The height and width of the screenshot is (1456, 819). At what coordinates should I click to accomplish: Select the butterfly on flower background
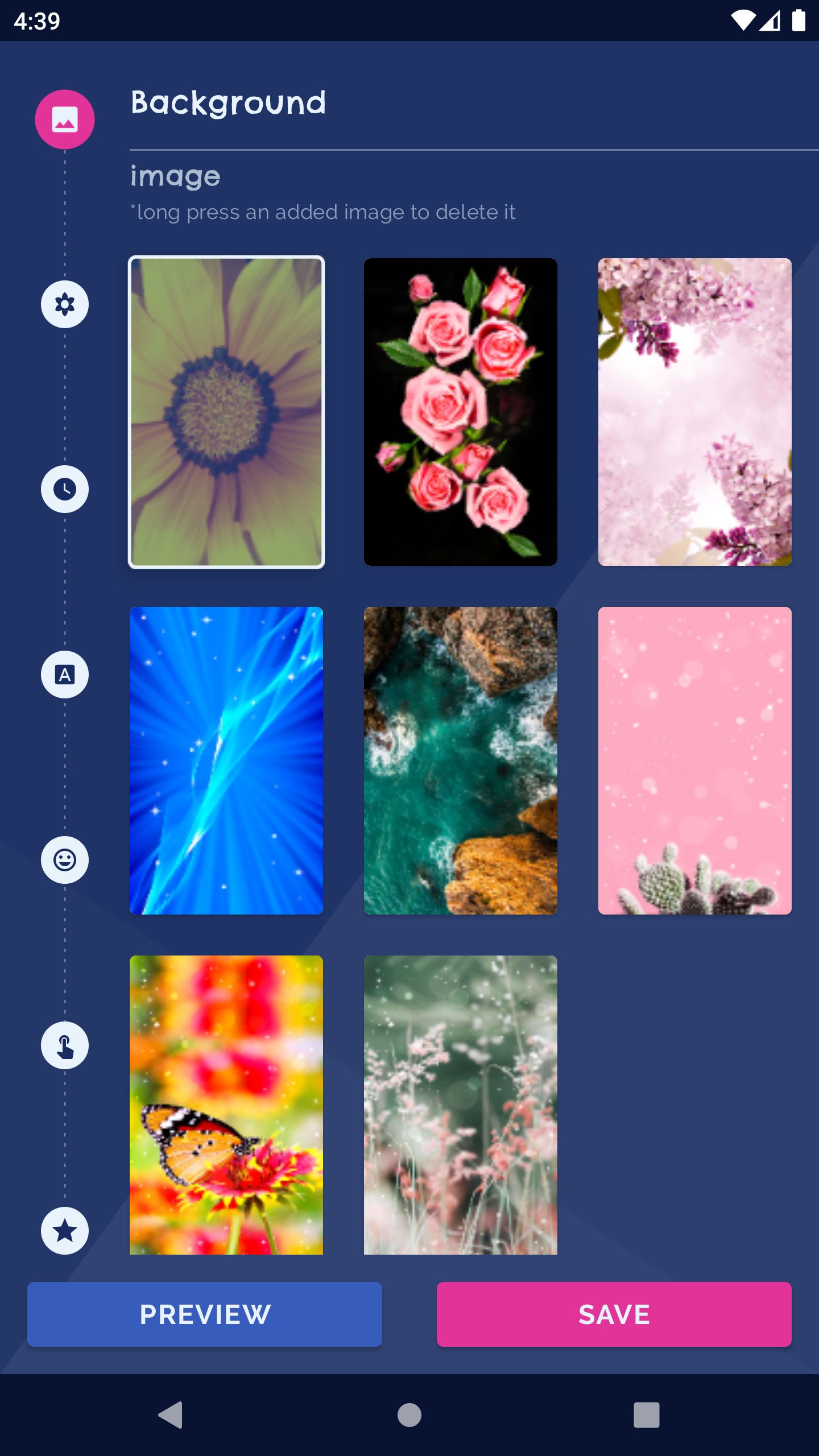click(226, 1105)
